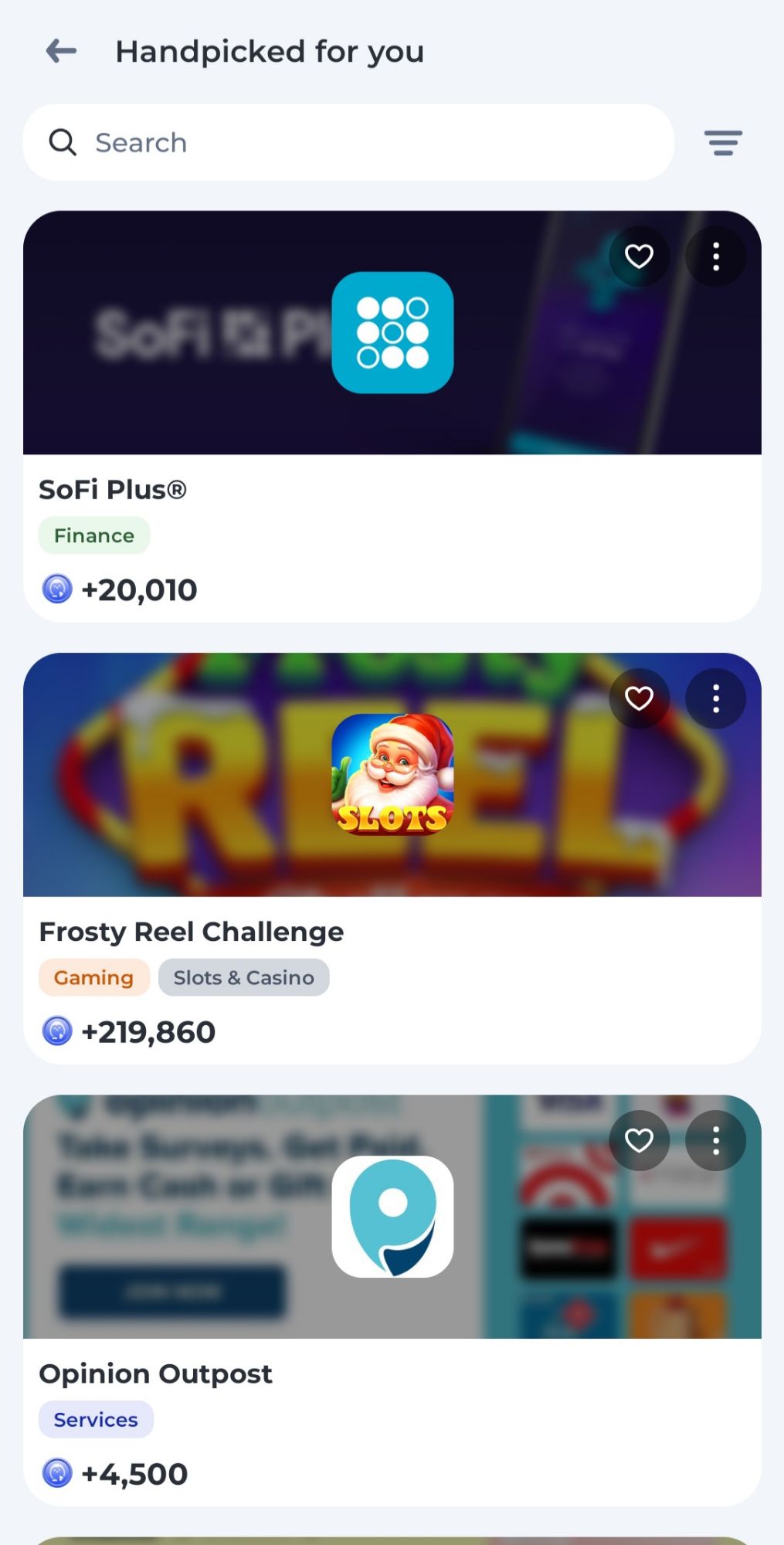Favorite the Opinion Outpost offer
This screenshot has height=1545, width=784.
point(639,1139)
